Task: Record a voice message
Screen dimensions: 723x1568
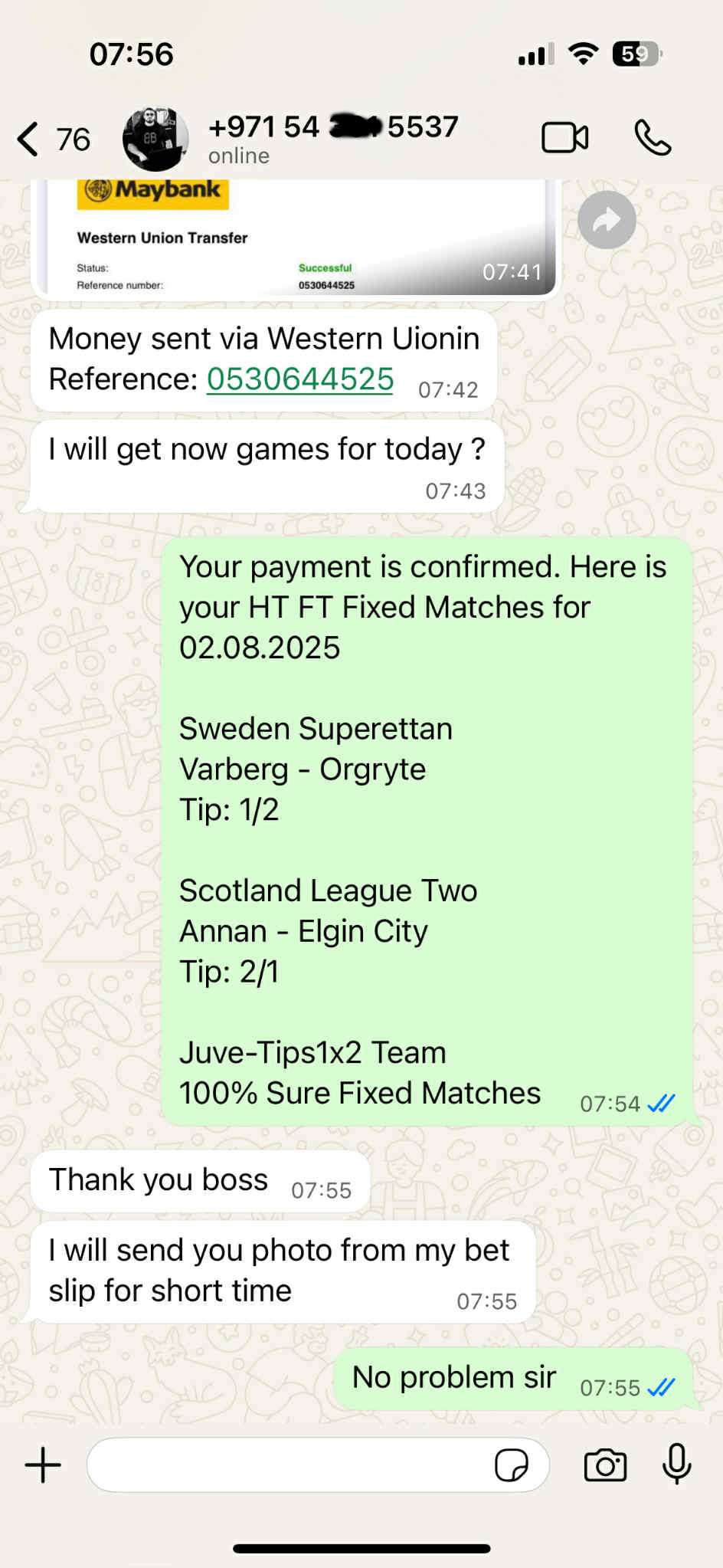Action: click(x=676, y=1464)
